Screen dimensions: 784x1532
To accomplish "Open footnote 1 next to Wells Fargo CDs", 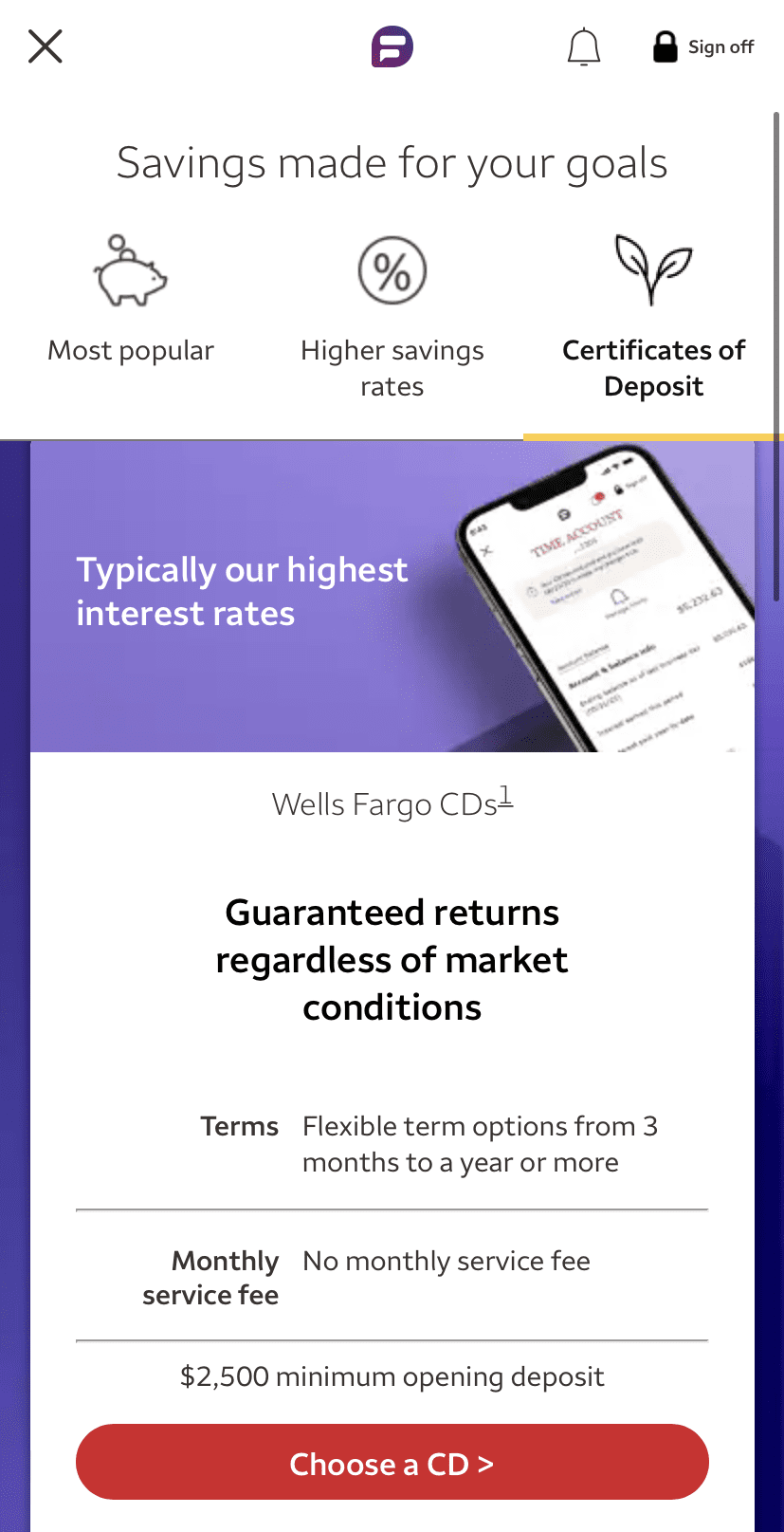I will pos(506,797).
